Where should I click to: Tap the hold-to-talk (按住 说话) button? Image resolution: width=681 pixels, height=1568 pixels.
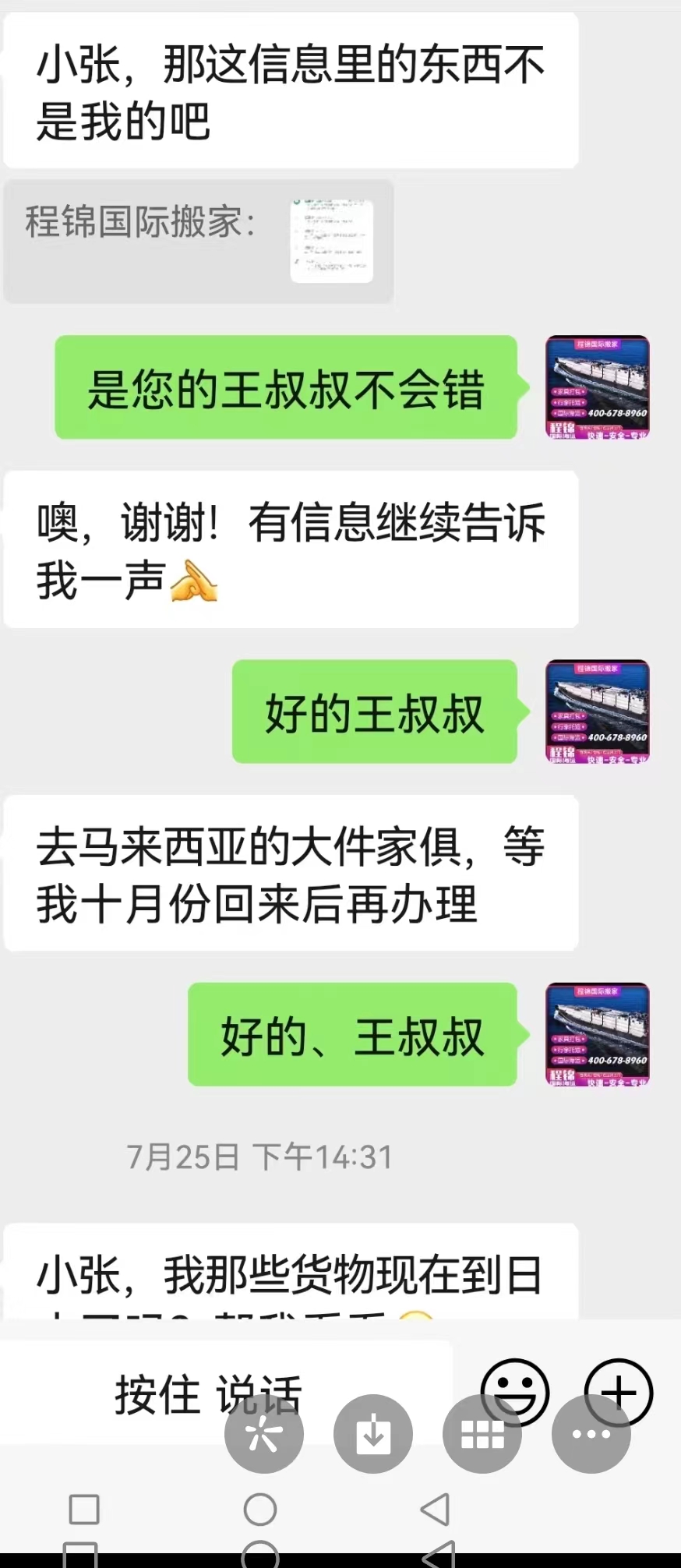click(207, 1393)
